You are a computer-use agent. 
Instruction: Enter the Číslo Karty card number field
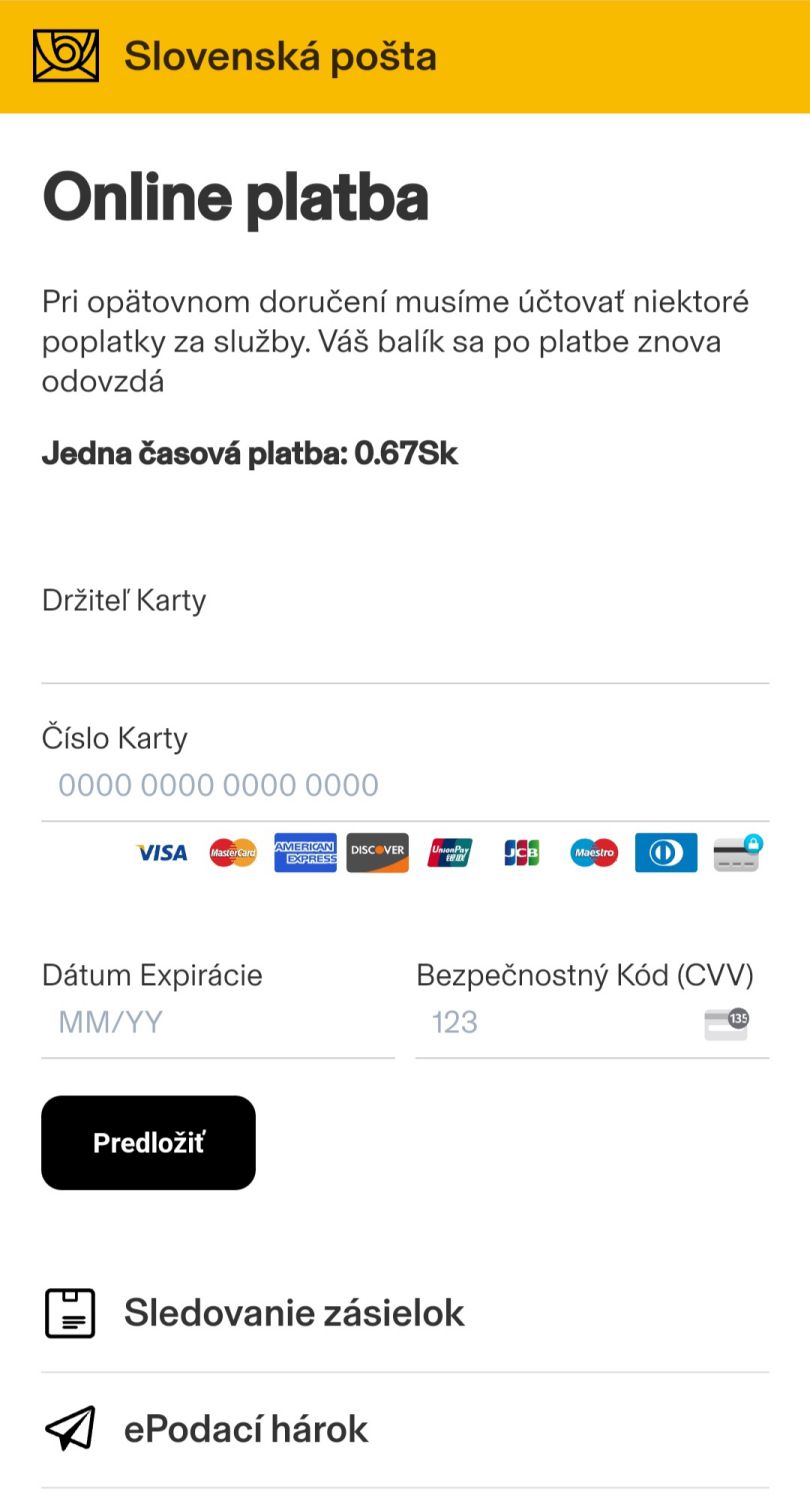pyautogui.click(x=405, y=785)
